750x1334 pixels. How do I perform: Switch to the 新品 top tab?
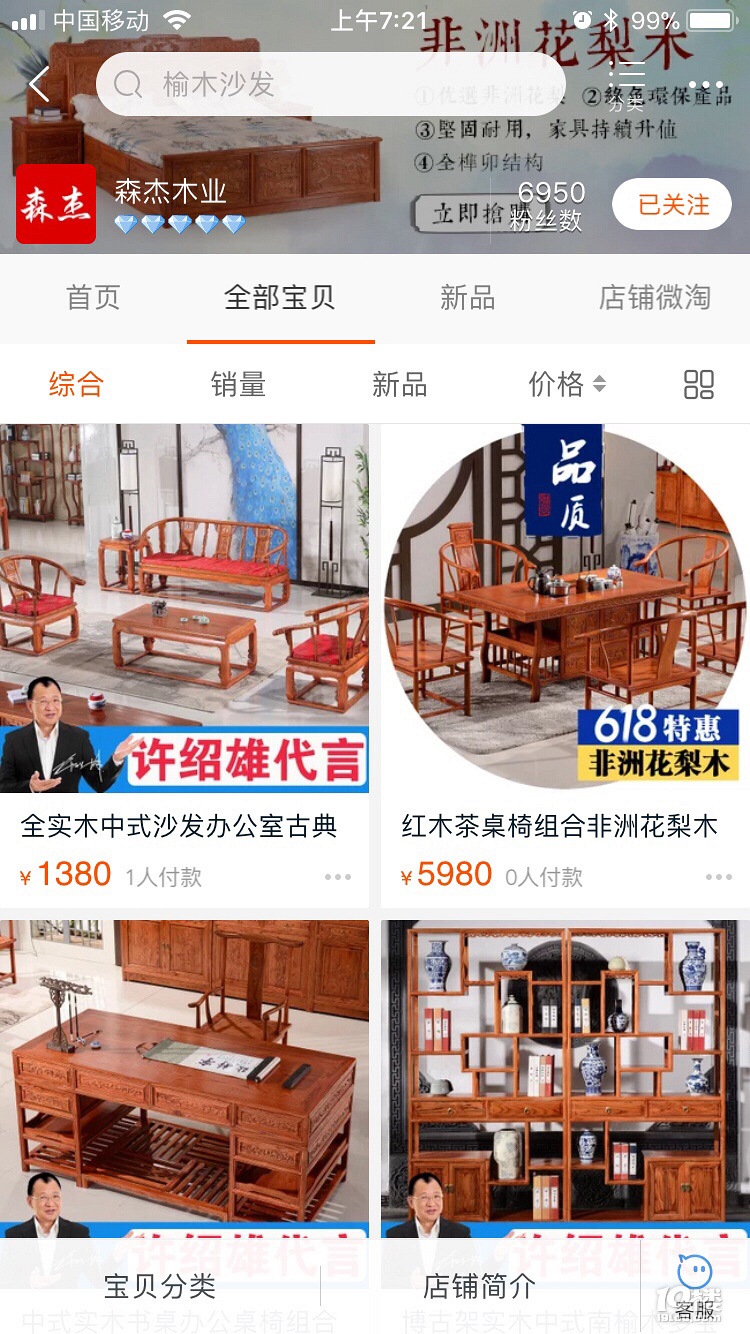click(x=467, y=298)
